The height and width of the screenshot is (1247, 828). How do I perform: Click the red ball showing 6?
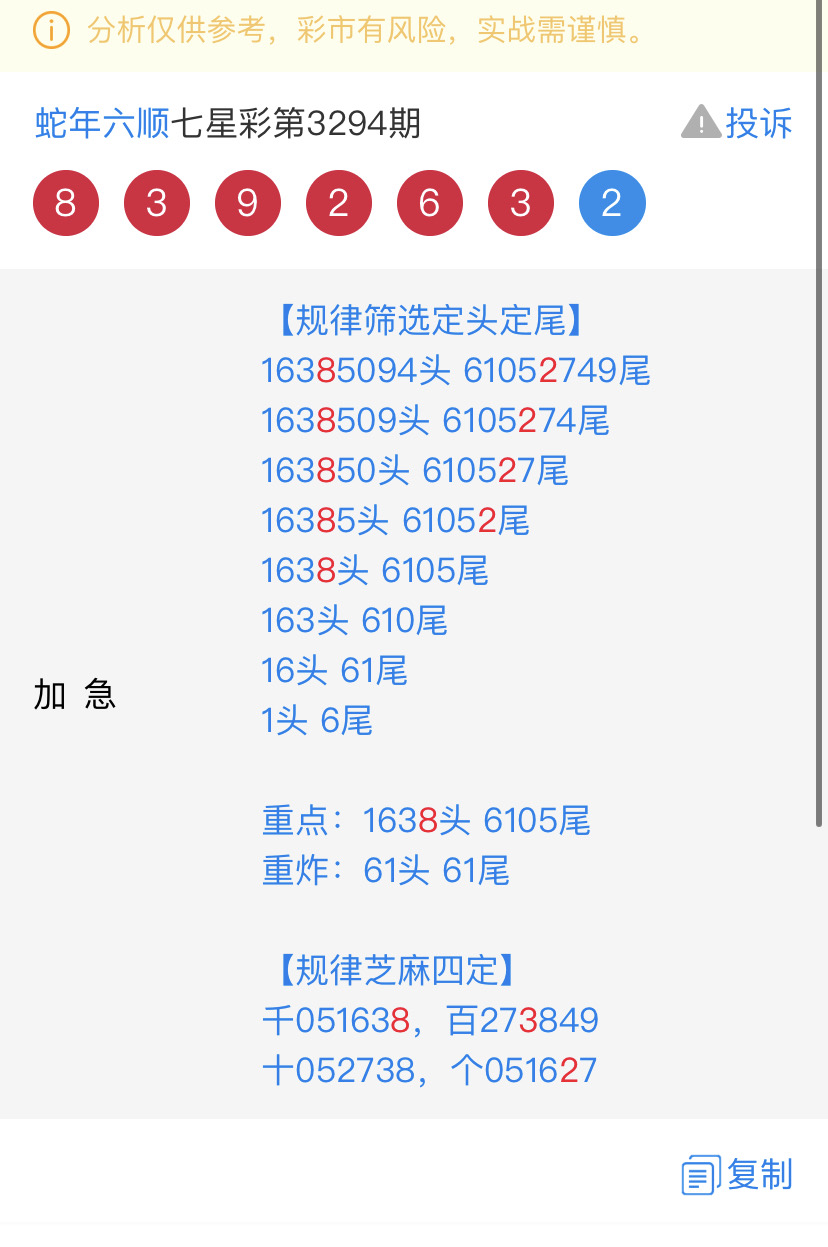(429, 202)
